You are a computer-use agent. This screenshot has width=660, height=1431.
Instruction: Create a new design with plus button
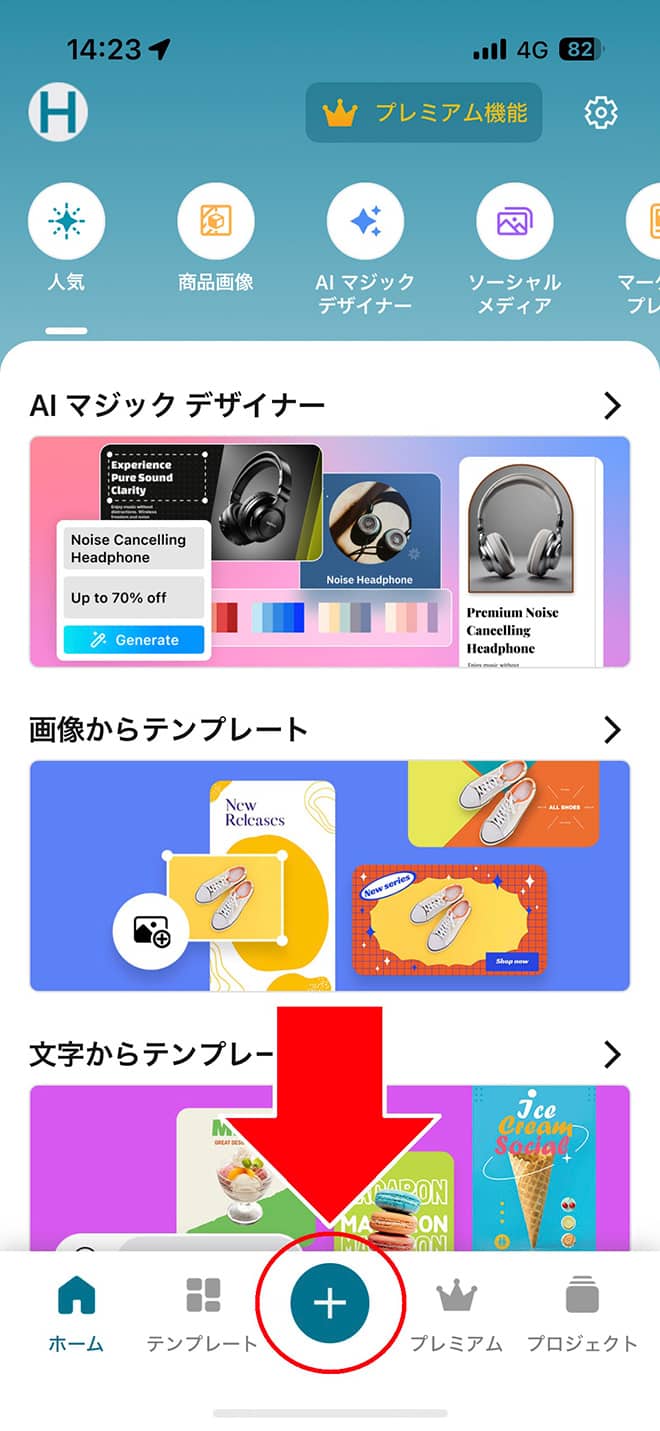330,1303
